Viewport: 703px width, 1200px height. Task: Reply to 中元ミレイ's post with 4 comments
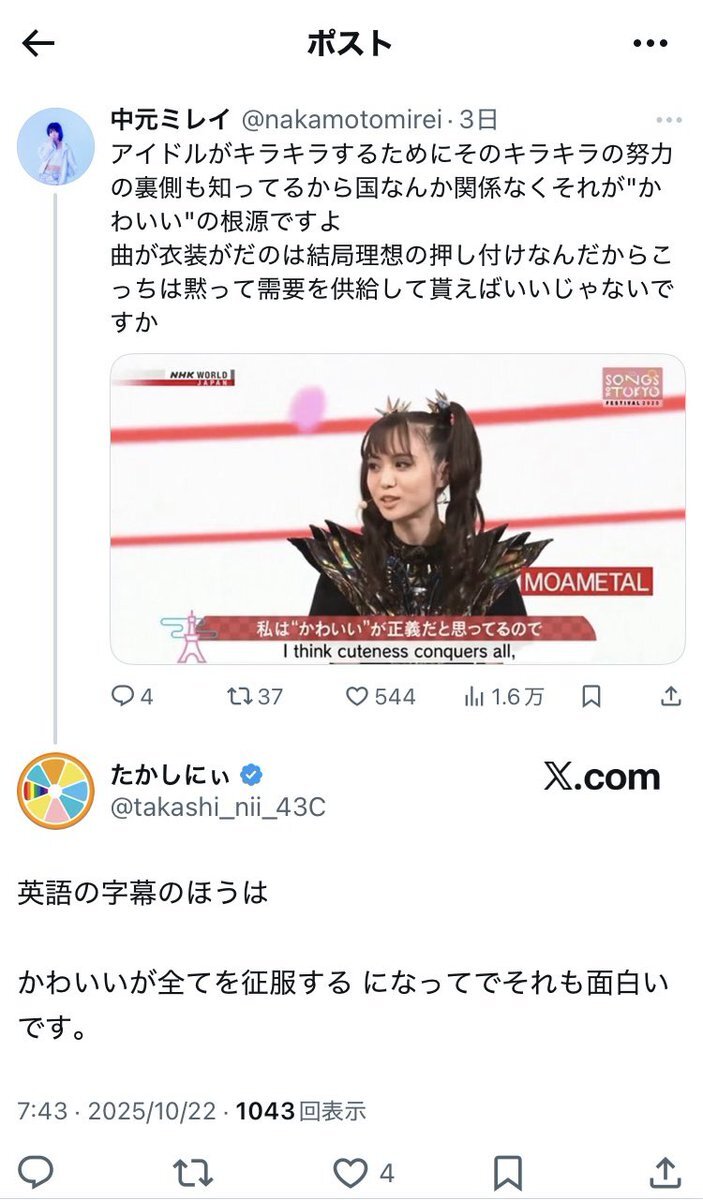pos(131,697)
